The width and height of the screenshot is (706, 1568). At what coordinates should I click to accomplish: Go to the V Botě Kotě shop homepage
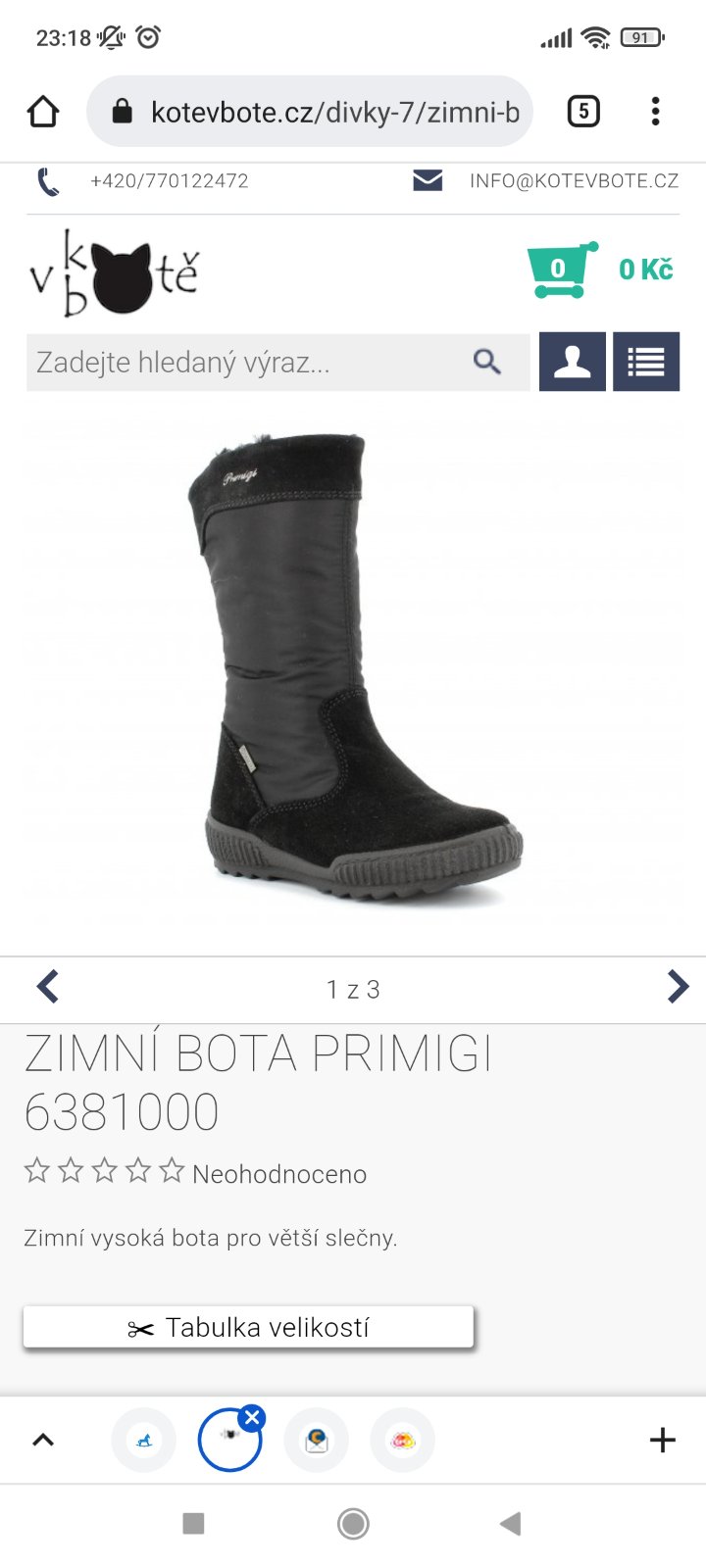tap(114, 273)
